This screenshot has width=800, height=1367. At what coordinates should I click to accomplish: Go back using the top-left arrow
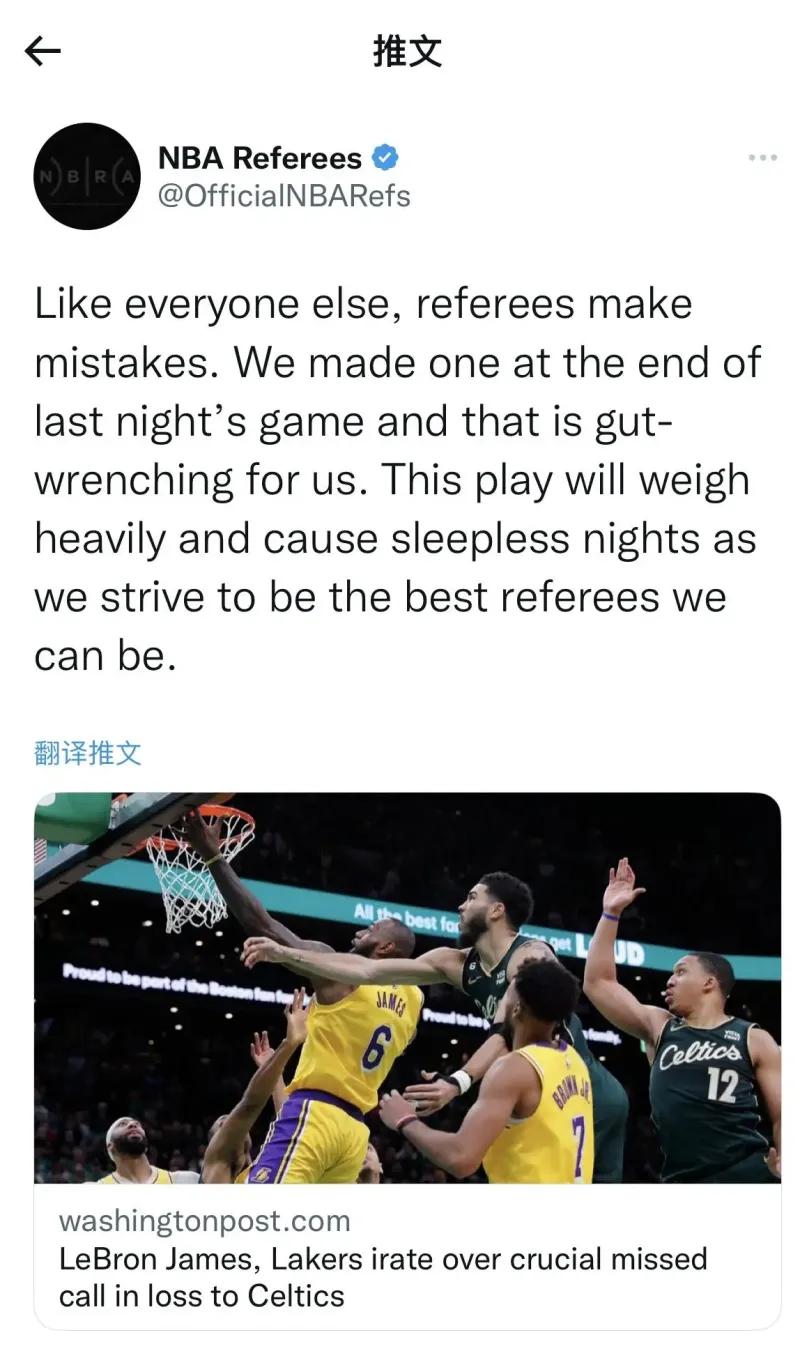pyautogui.click(x=42, y=51)
